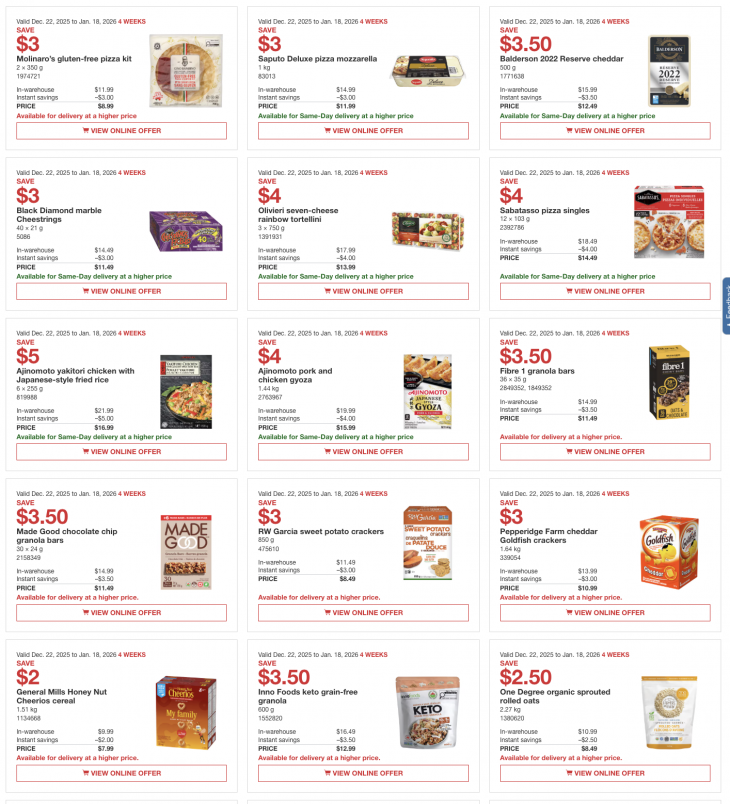Tap View Online Offer under Black Diamond Cheestrings

(x=121, y=291)
